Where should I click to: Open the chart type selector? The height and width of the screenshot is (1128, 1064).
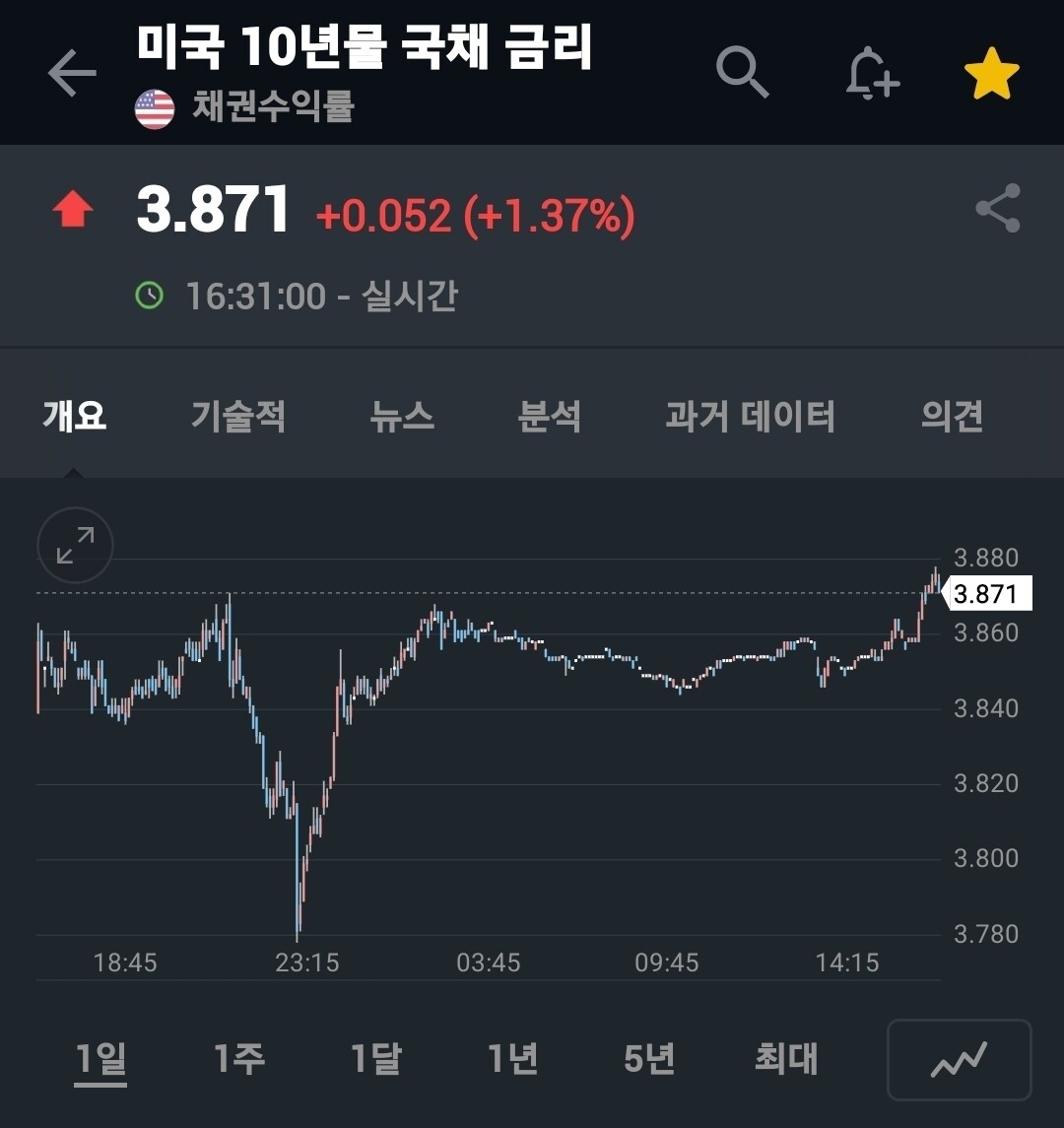(x=958, y=1060)
